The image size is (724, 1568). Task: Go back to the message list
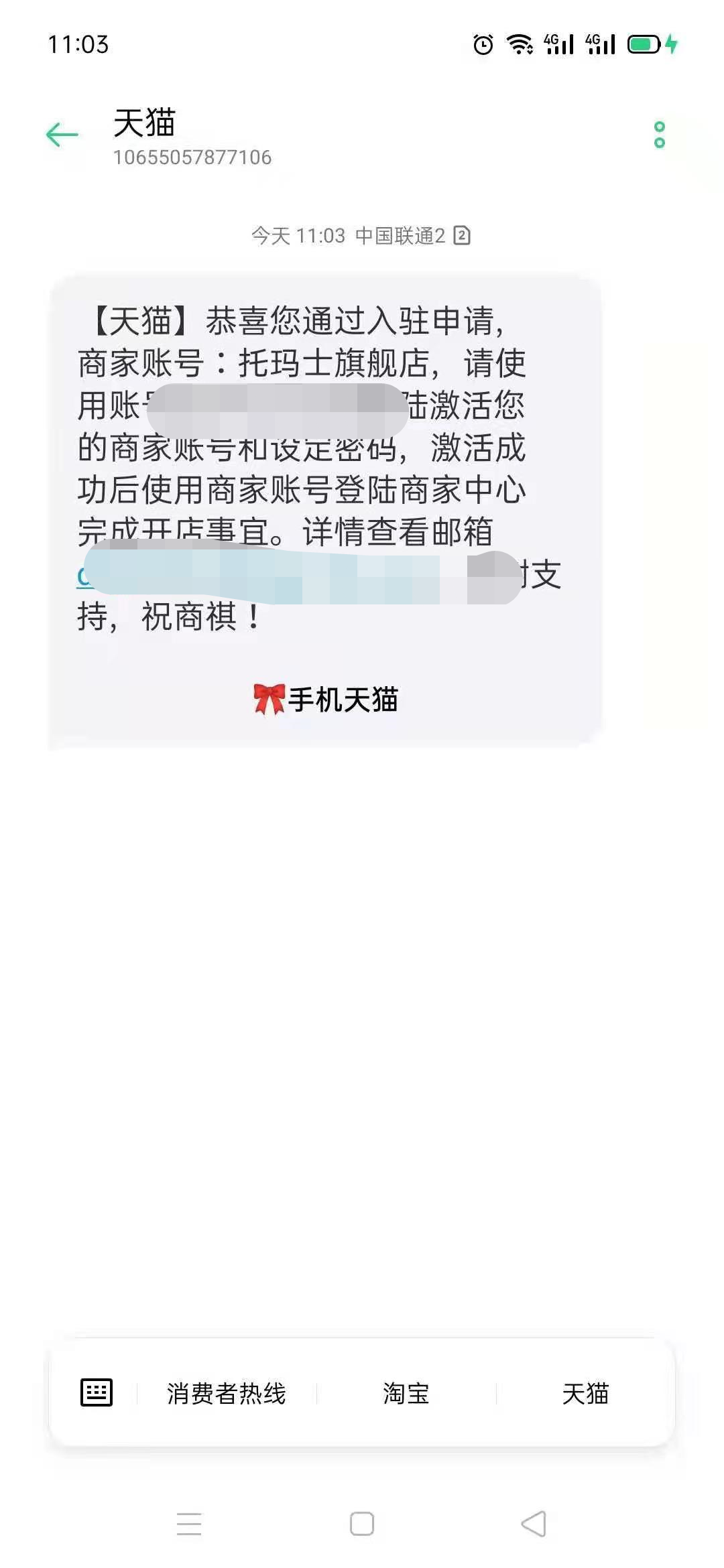(62, 135)
